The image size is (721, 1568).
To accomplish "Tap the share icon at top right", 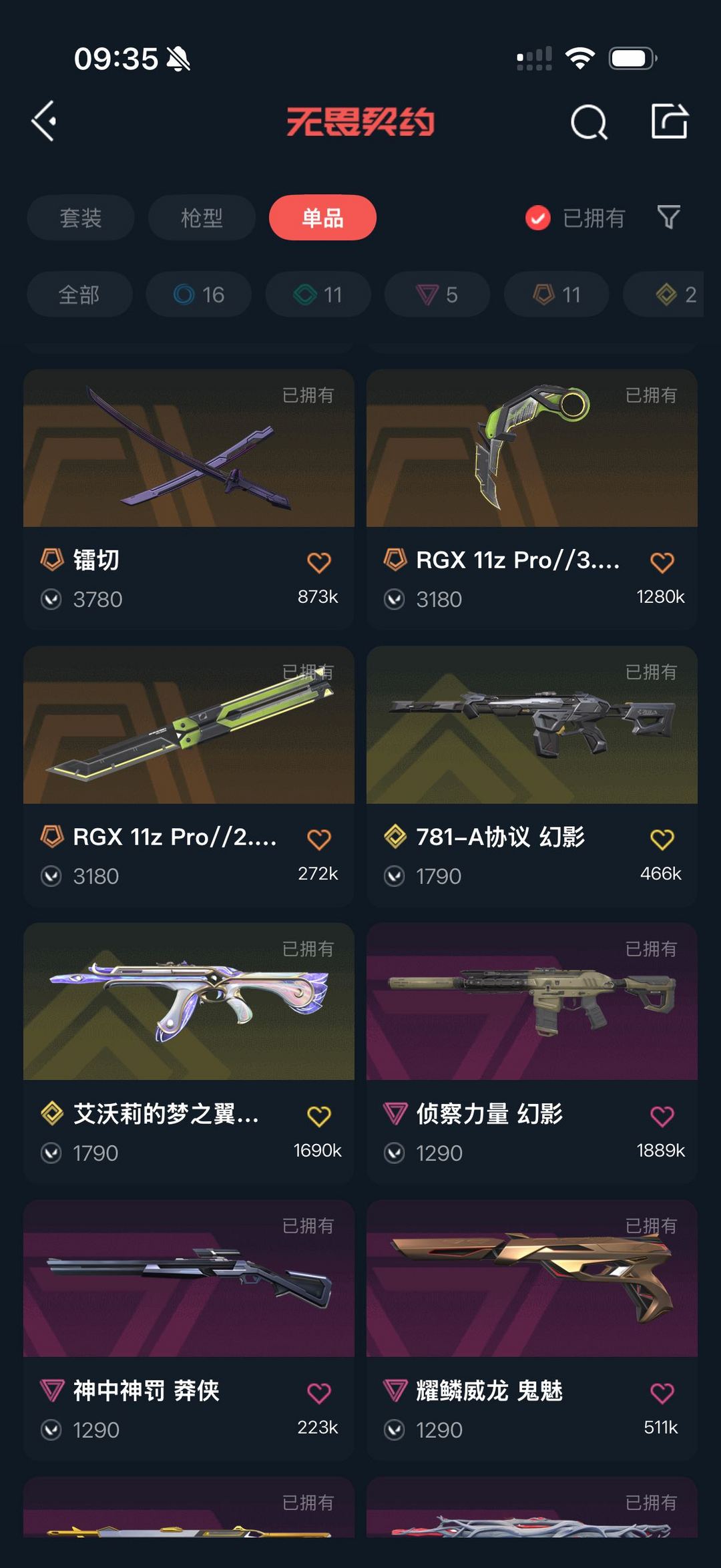I will 669,122.
